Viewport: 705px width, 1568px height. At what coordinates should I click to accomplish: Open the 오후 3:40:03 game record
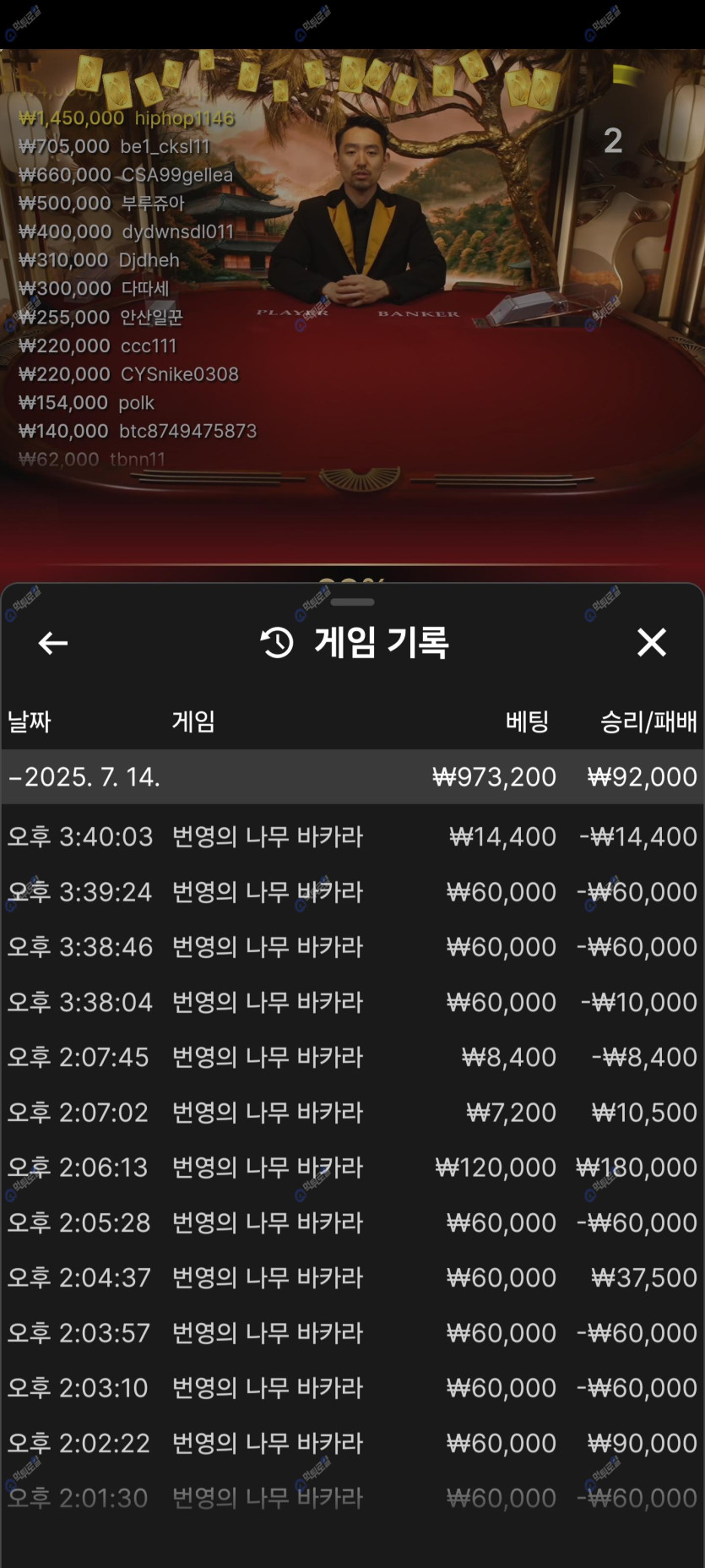(x=352, y=836)
